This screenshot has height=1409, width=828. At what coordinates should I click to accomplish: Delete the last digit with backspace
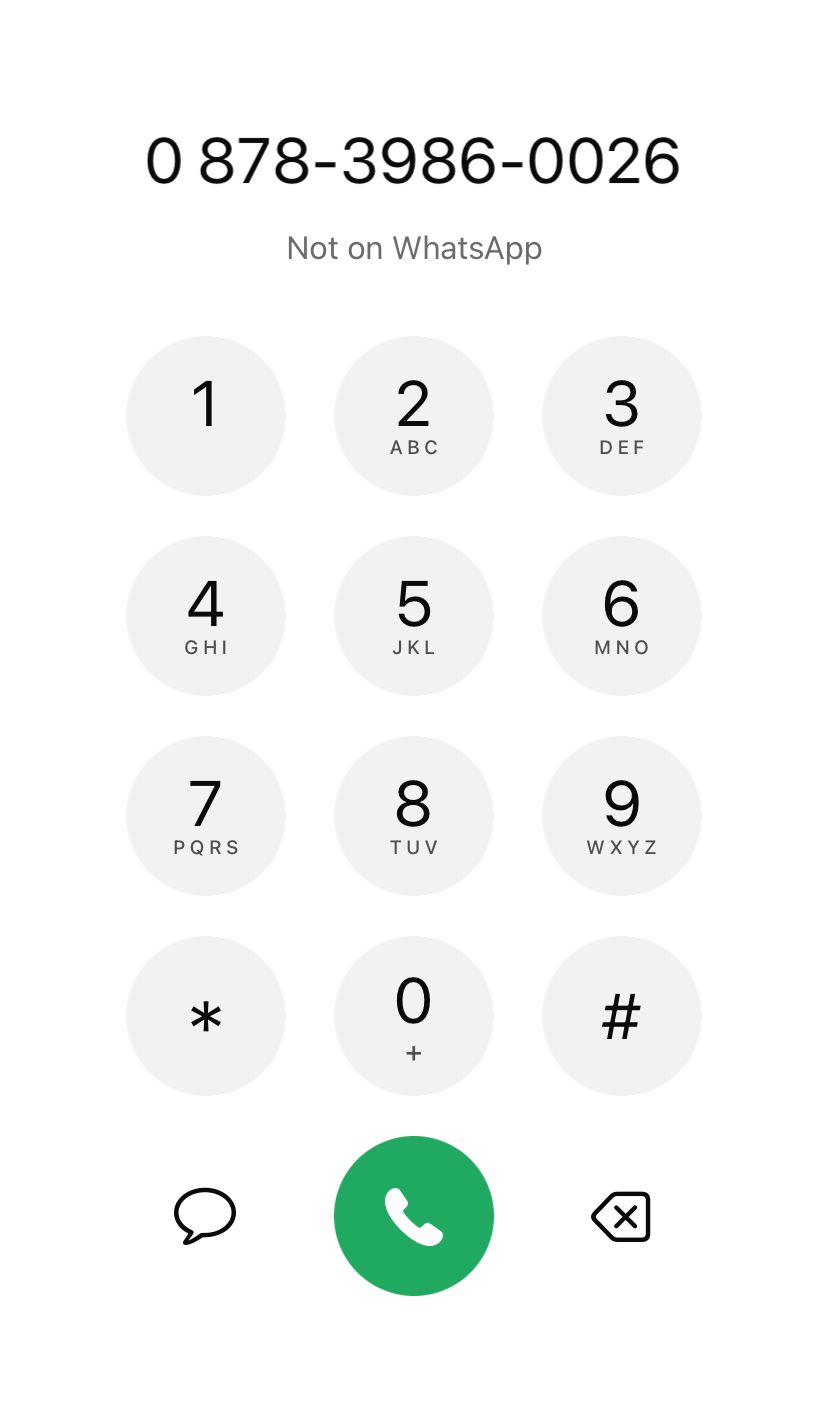pyautogui.click(x=621, y=1216)
